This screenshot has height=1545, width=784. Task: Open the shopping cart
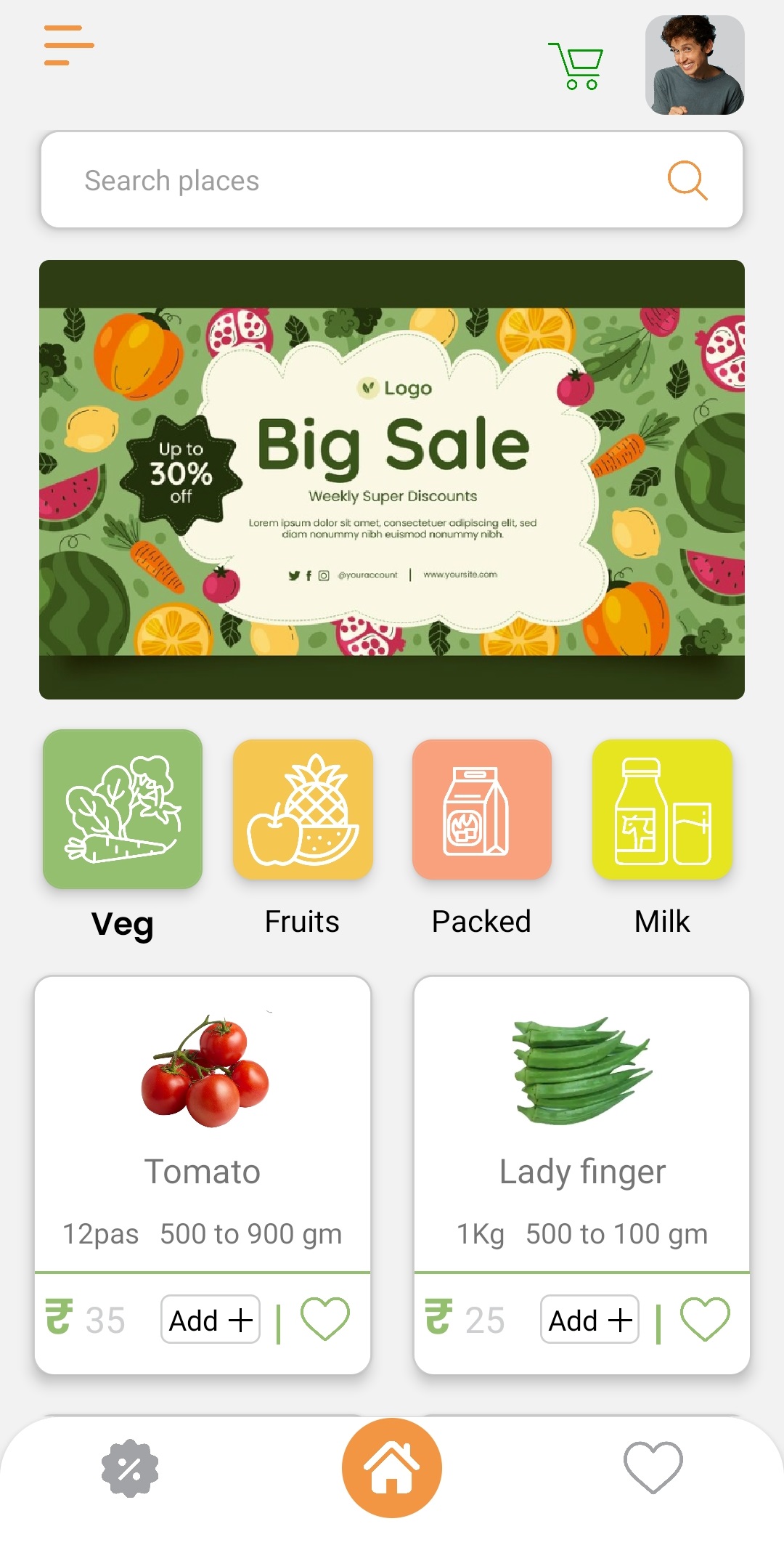tap(575, 65)
